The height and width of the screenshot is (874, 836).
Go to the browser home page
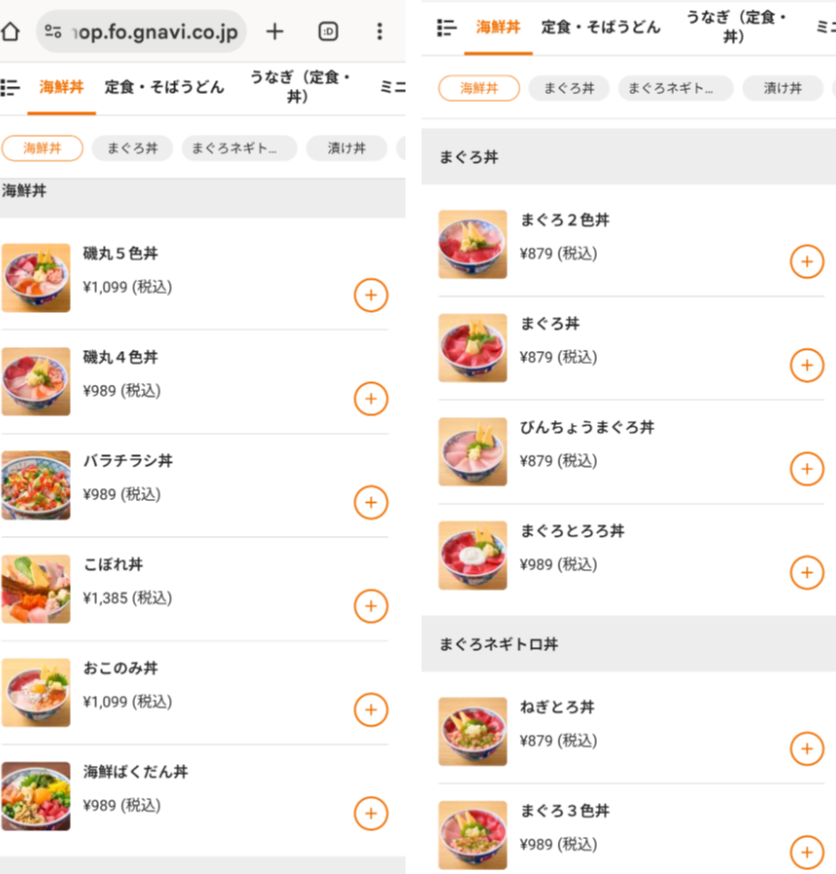pos(11,32)
